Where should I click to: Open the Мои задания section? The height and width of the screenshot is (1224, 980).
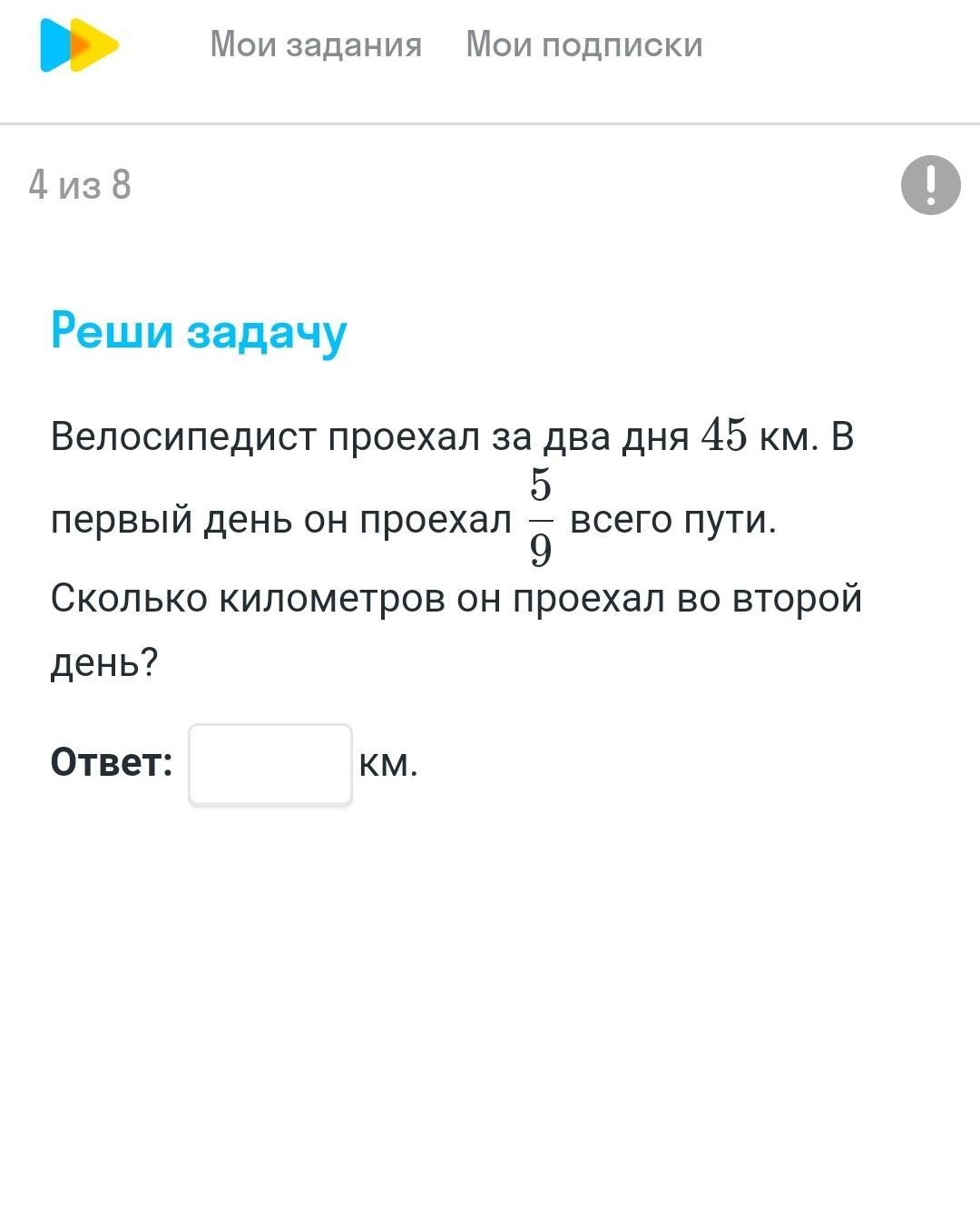tap(316, 44)
